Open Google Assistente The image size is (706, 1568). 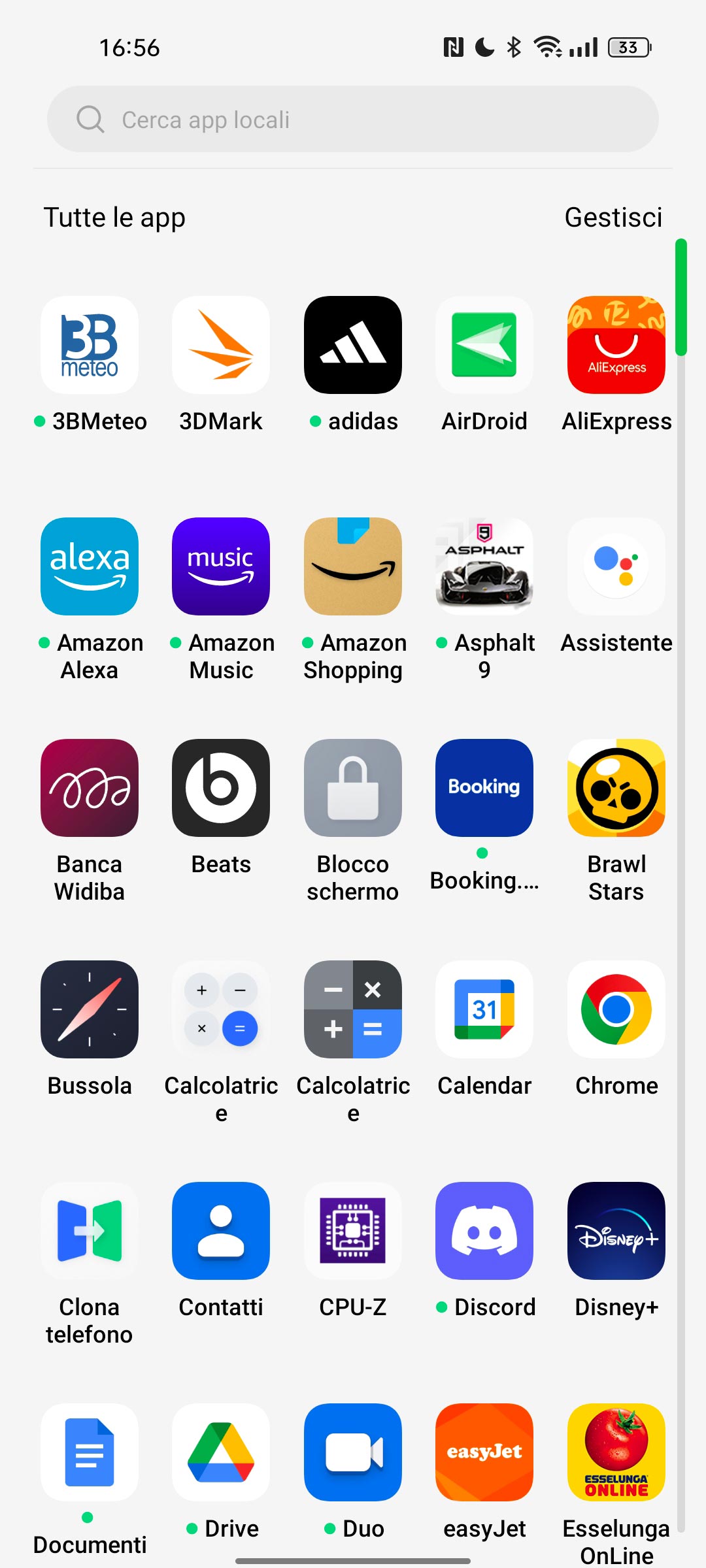point(616,566)
